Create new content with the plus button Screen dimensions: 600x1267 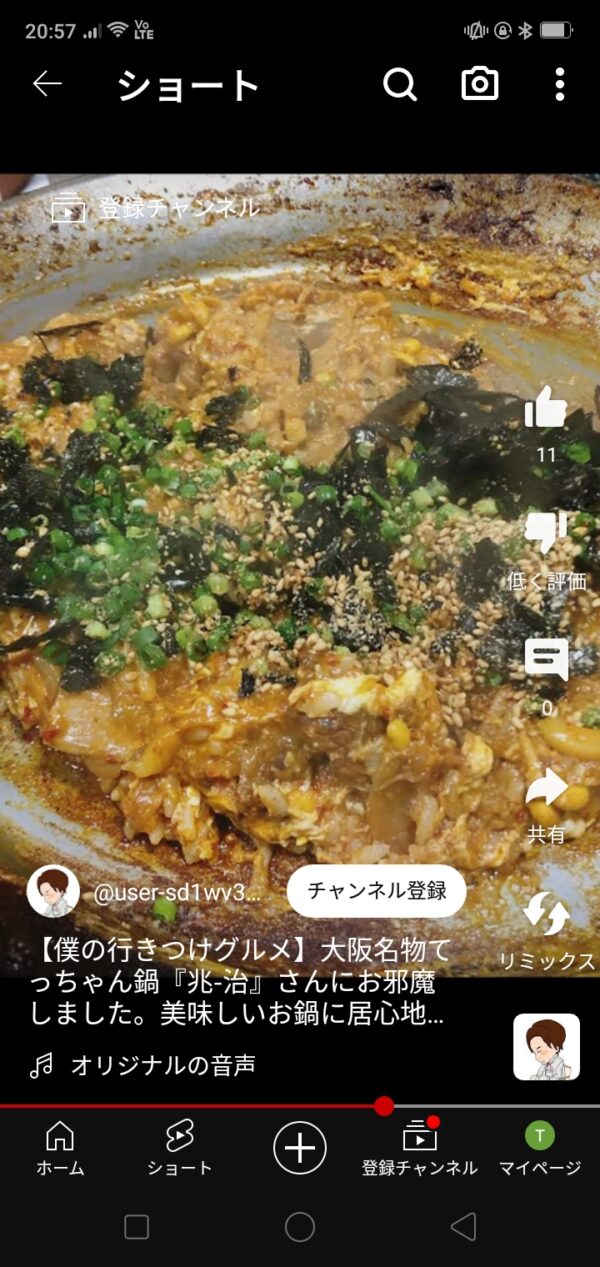coord(300,1147)
